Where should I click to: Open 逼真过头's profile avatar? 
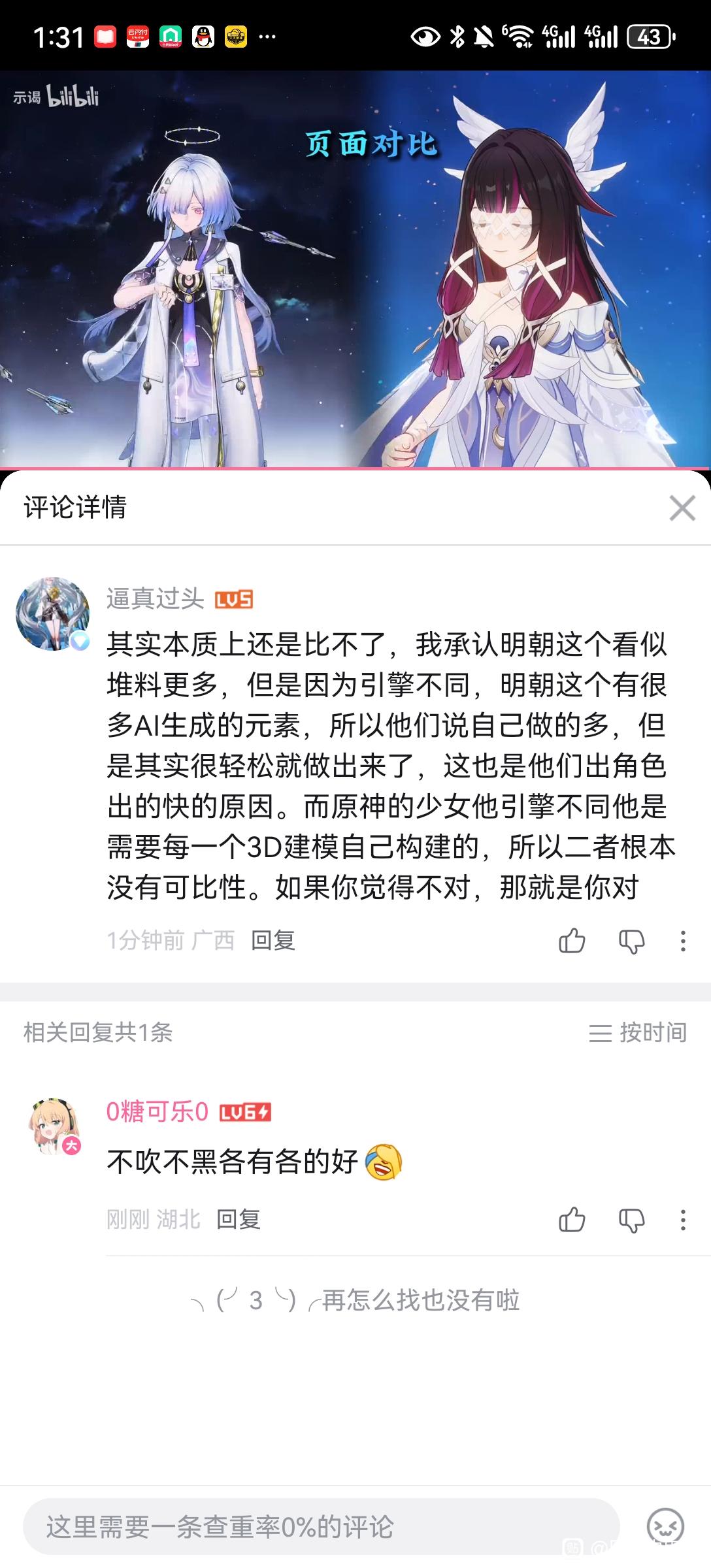click(x=52, y=613)
